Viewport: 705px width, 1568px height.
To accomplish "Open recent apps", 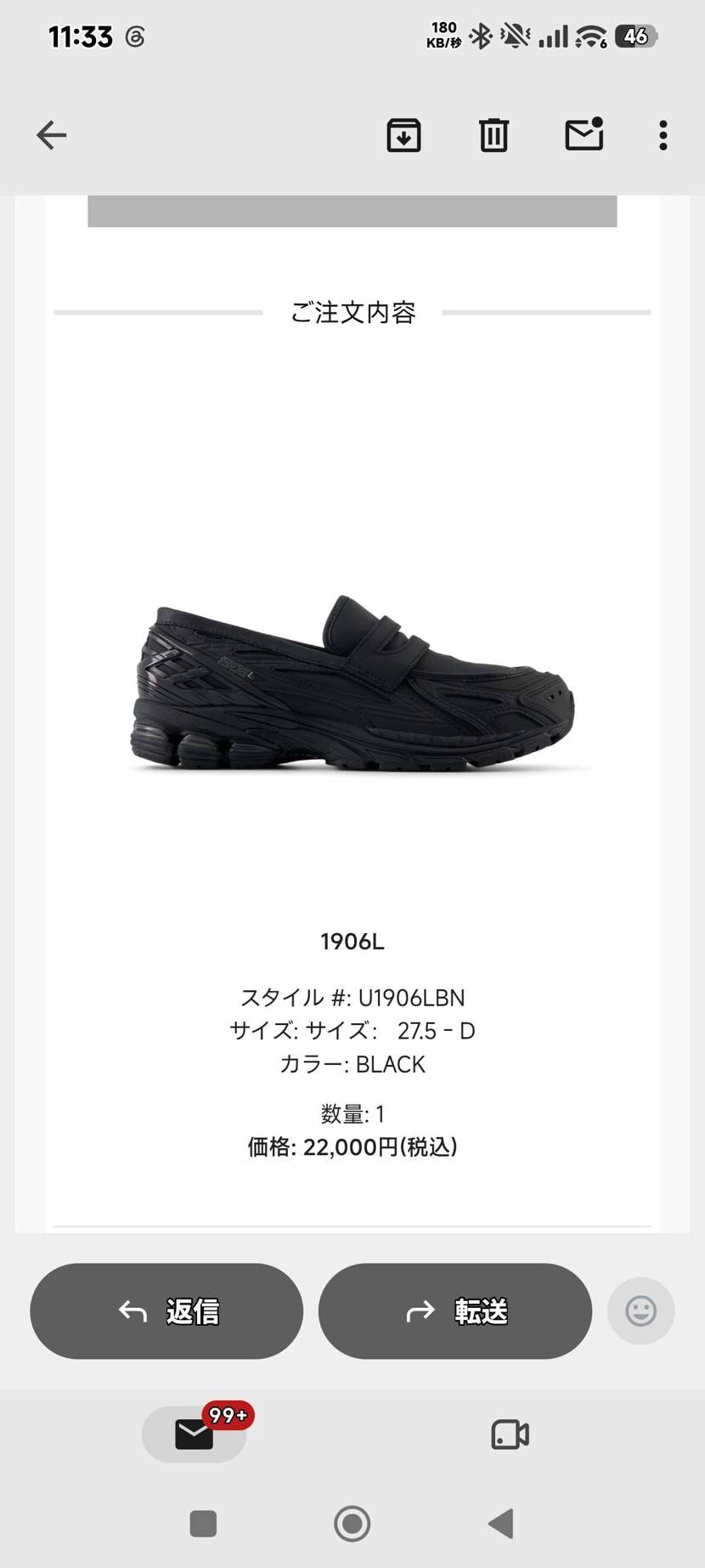I will 203,1524.
